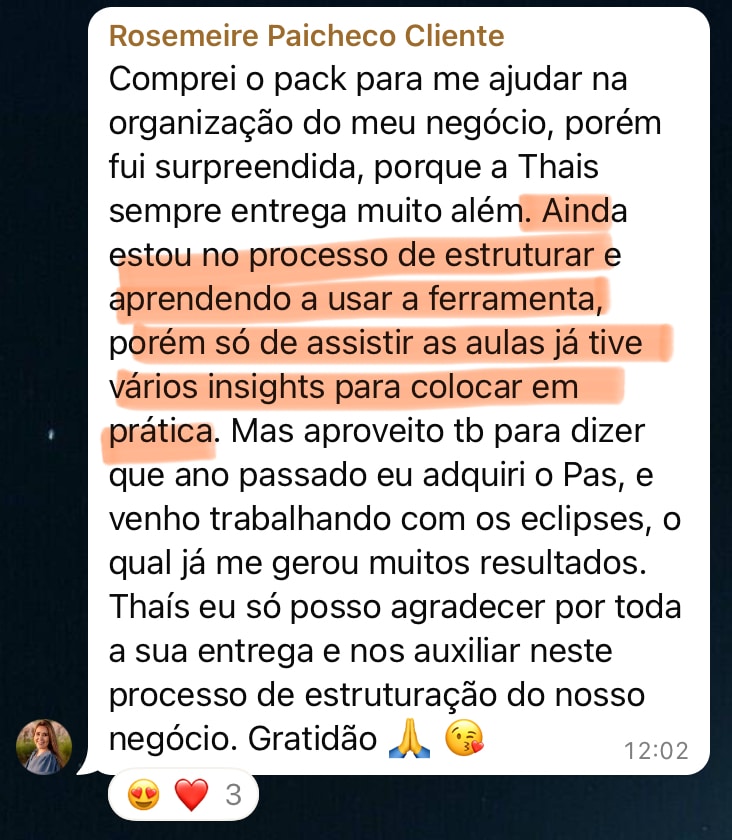Tap the emoji reactions chip under the message
Screen dimensions: 732x840
(x=184, y=796)
